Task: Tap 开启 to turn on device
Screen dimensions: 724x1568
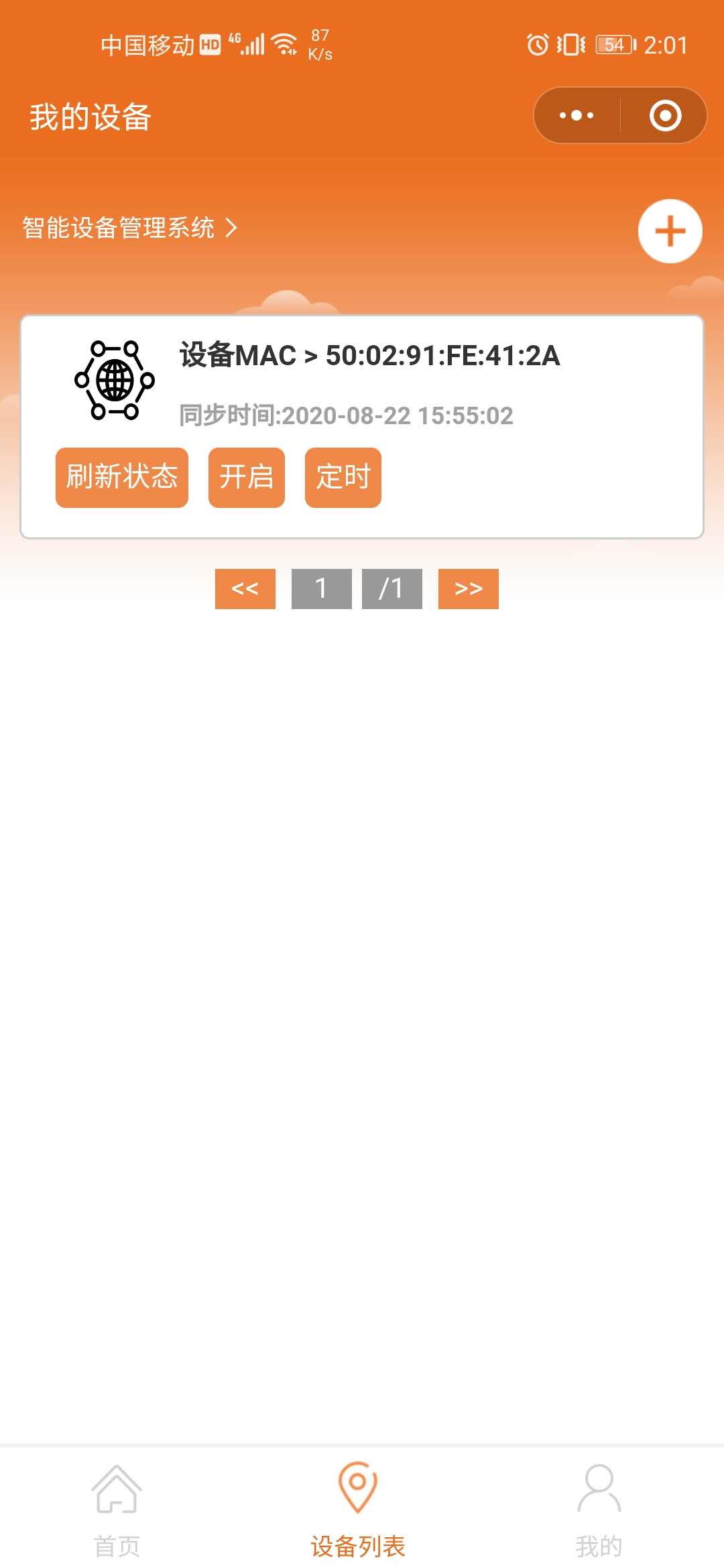Action: click(246, 477)
